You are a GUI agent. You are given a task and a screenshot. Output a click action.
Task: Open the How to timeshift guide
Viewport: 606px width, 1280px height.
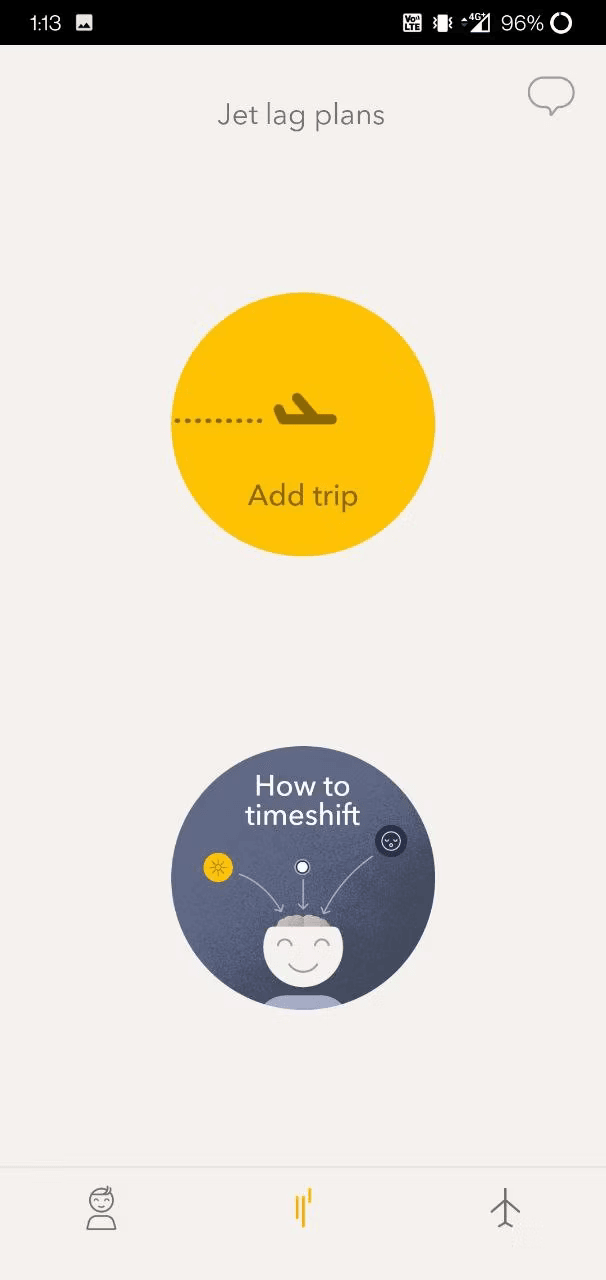click(x=303, y=877)
